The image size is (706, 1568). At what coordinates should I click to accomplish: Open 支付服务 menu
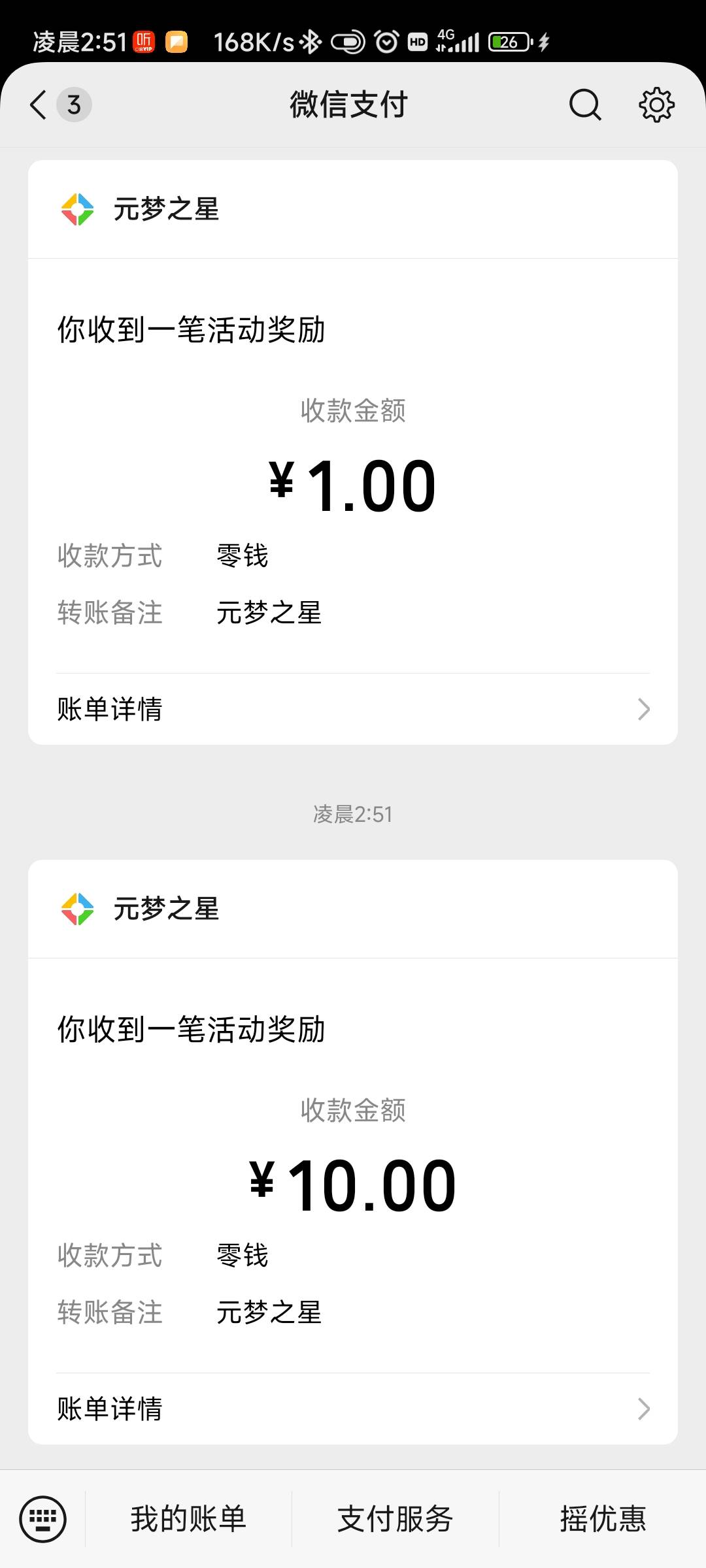coord(395,1519)
